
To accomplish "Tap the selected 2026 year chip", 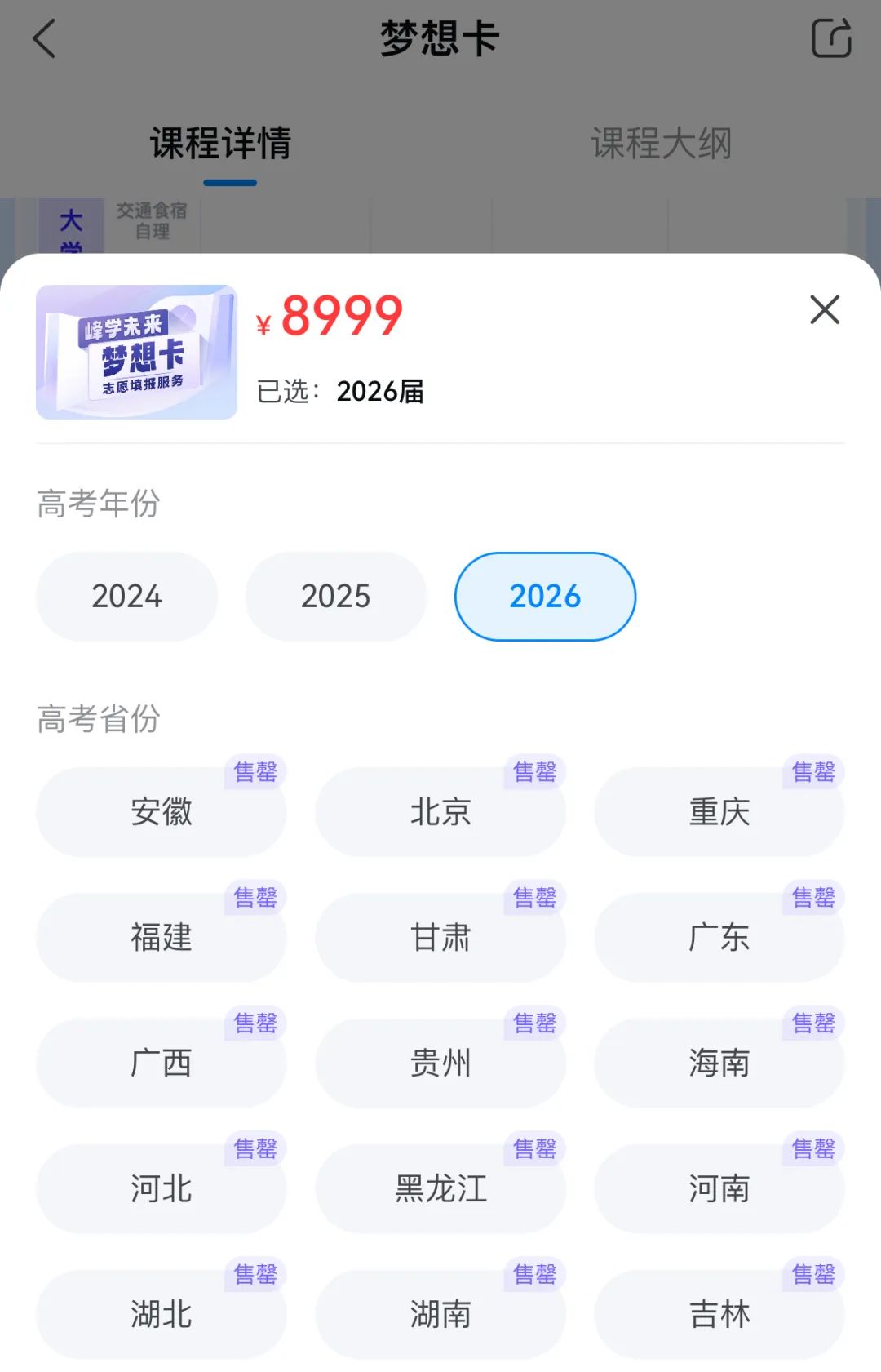I will (545, 597).
